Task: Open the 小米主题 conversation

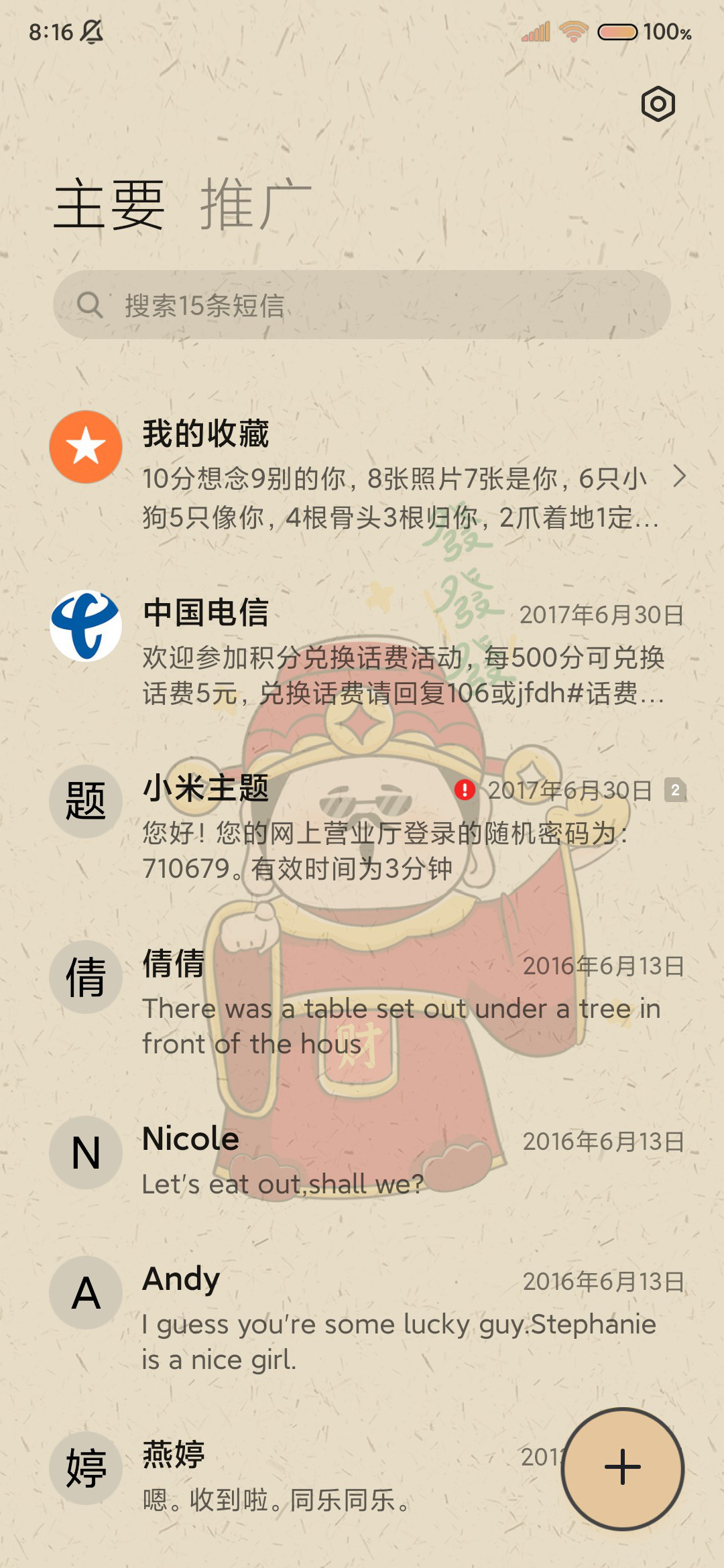Action: pyautogui.click(x=362, y=826)
